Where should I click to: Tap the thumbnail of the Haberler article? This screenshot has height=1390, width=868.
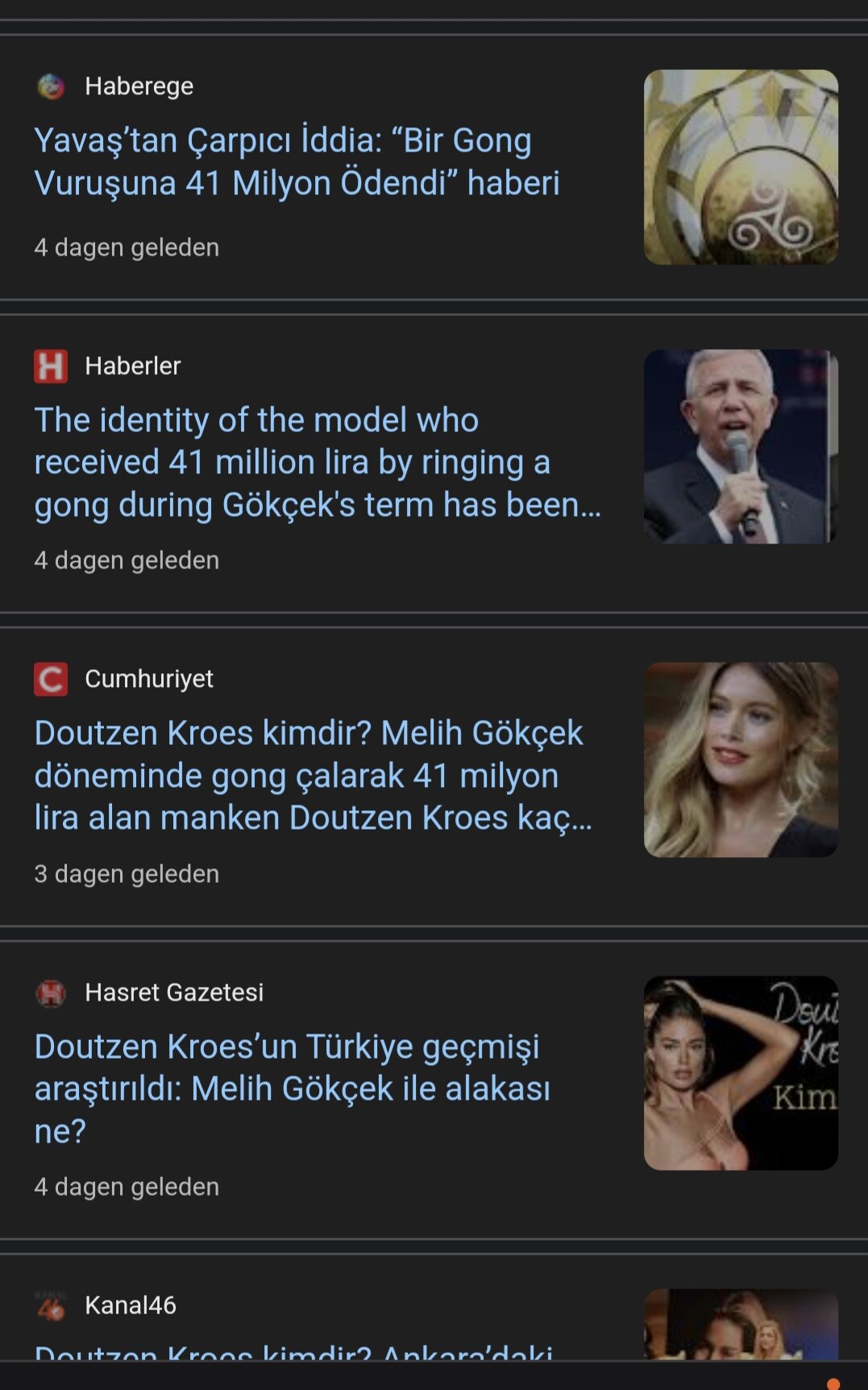pos(740,446)
